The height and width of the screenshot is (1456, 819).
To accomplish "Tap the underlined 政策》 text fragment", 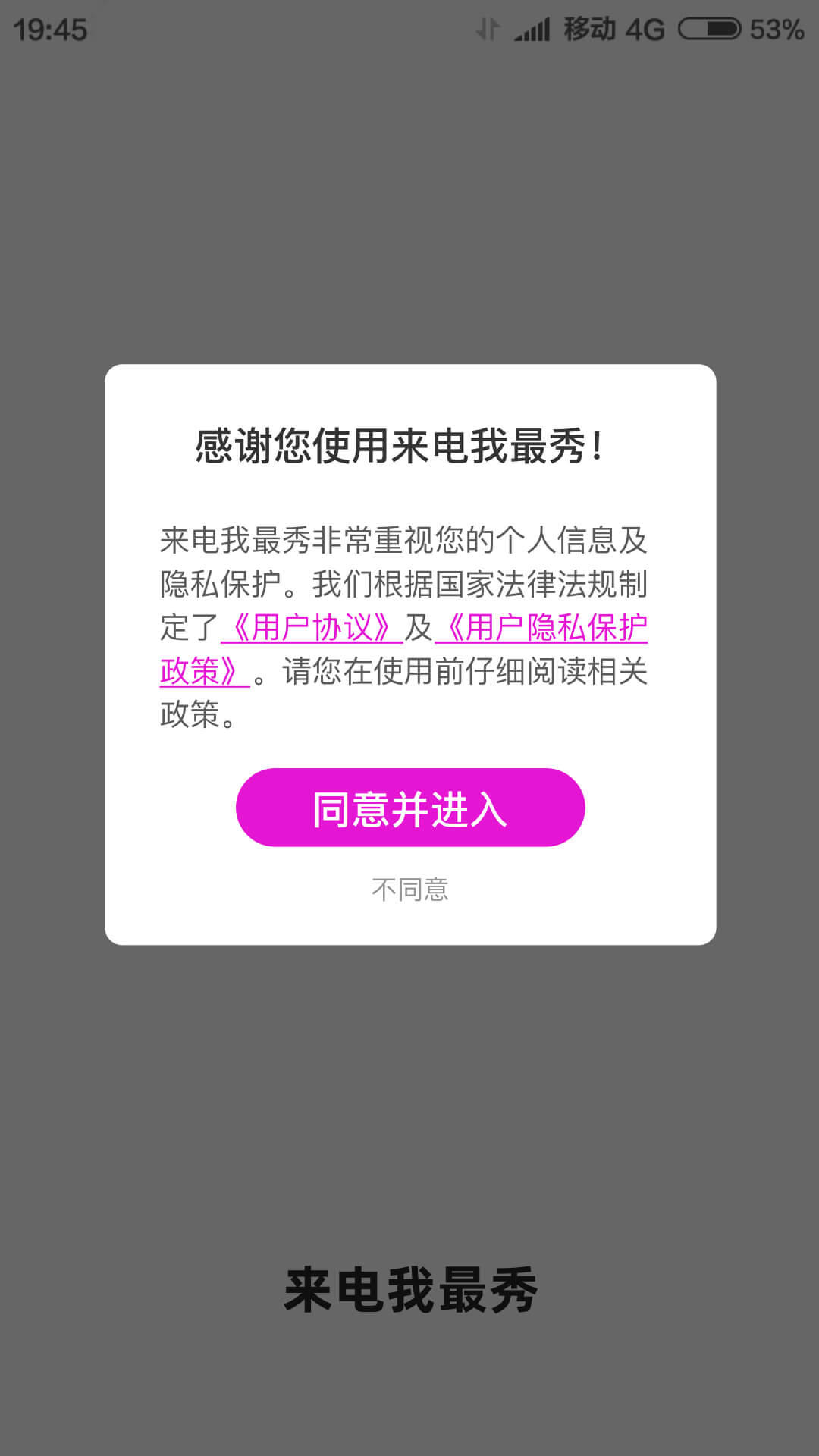I will click(x=199, y=669).
